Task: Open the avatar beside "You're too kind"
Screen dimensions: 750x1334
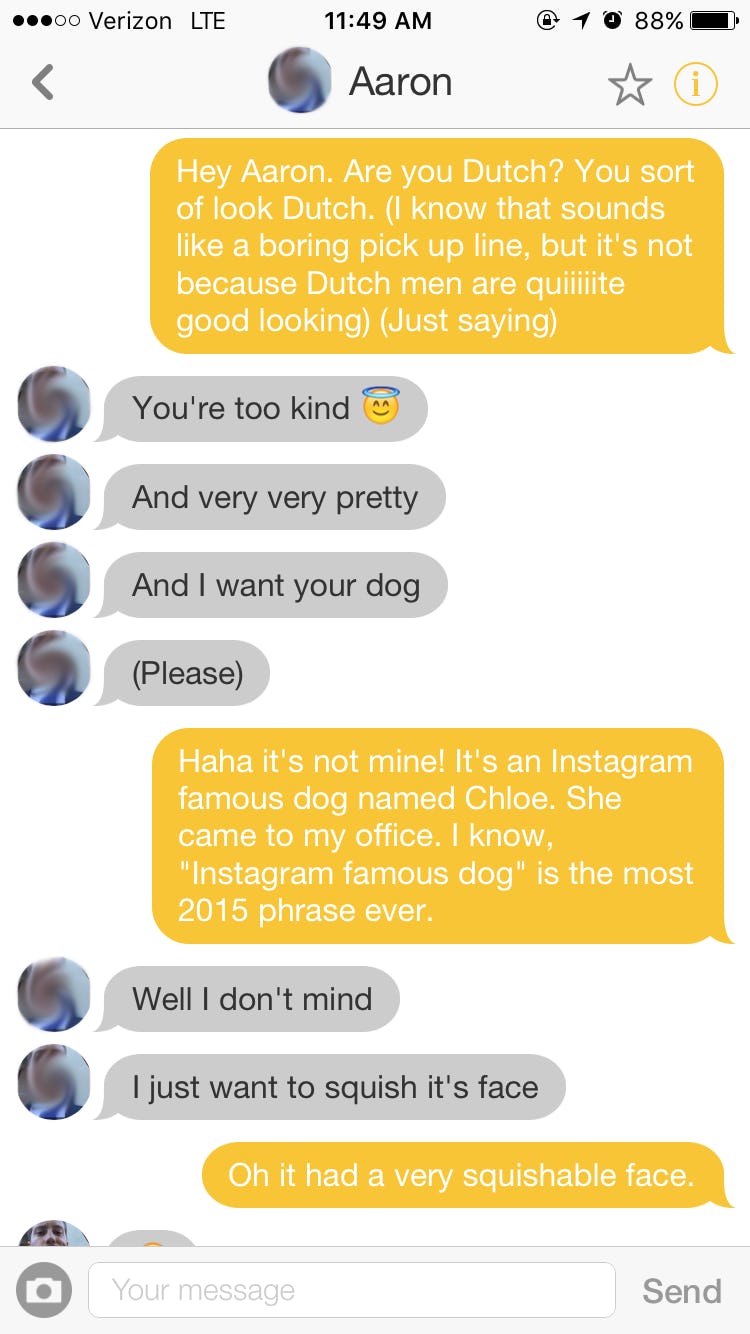Action: coord(54,405)
